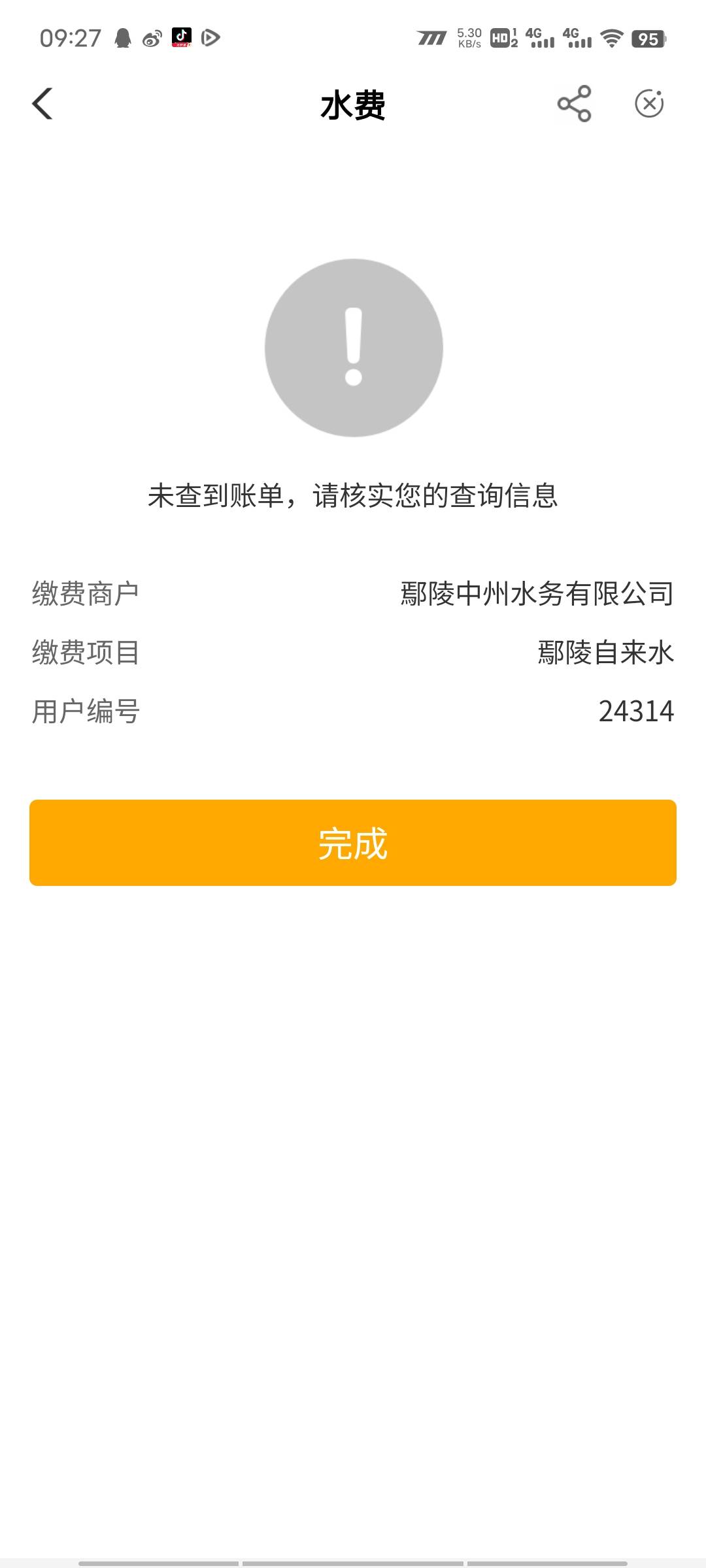Close the 水费 mini program
This screenshot has width=706, height=1568.
pos(649,104)
